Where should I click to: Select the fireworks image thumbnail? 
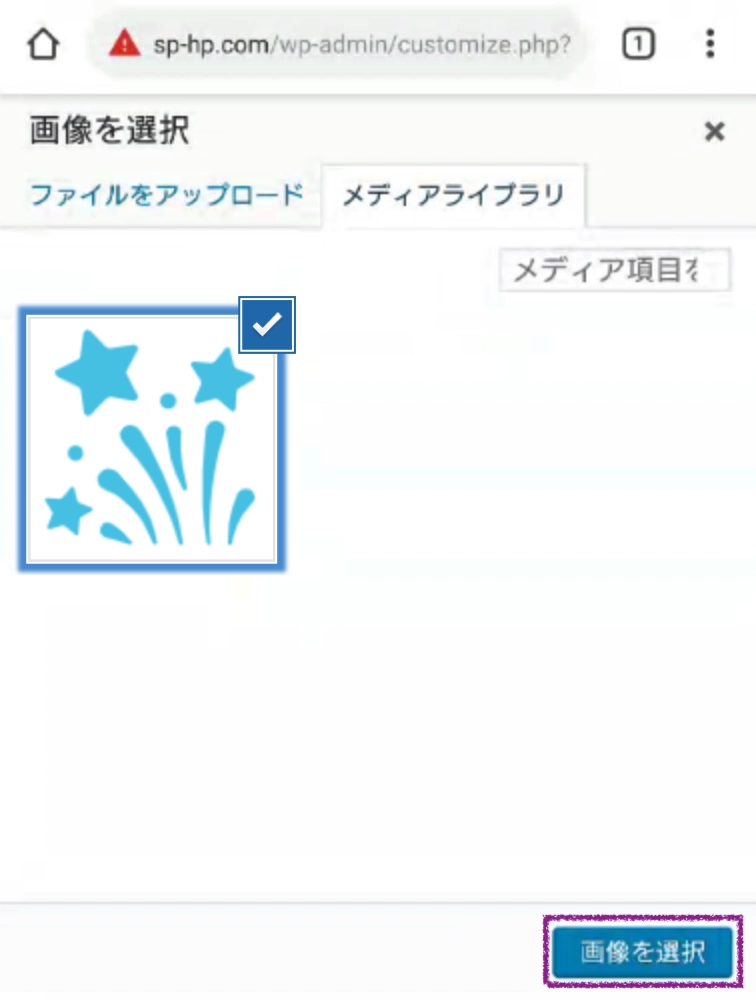(x=152, y=440)
